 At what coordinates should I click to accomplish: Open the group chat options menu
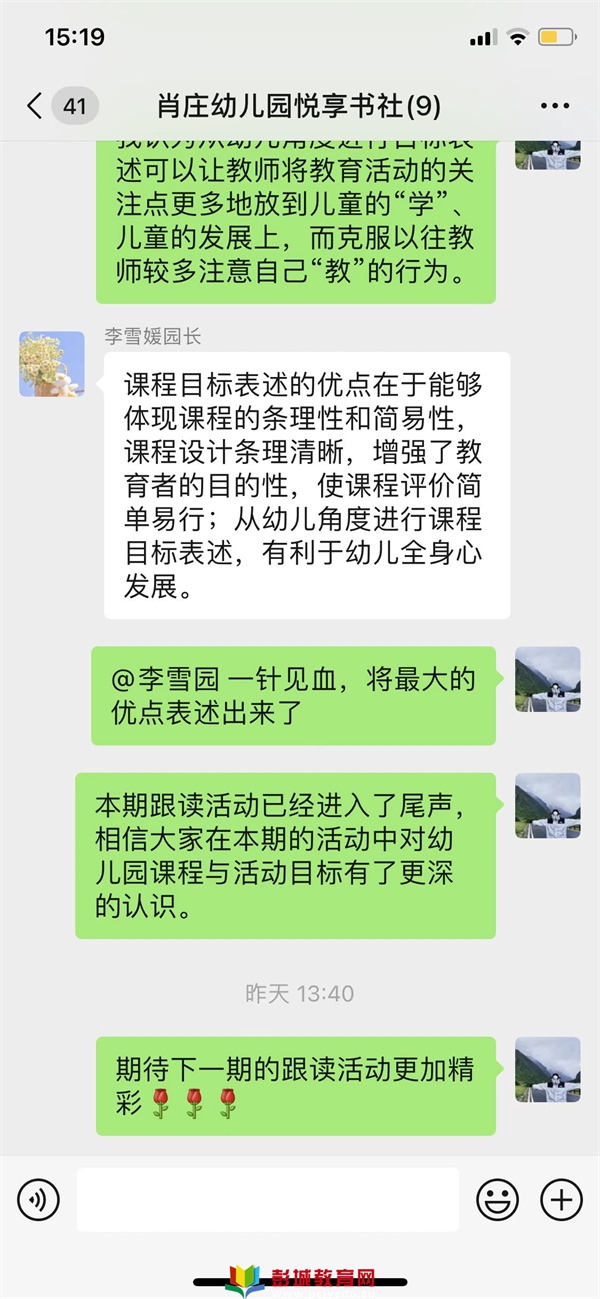click(x=553, y=106)
